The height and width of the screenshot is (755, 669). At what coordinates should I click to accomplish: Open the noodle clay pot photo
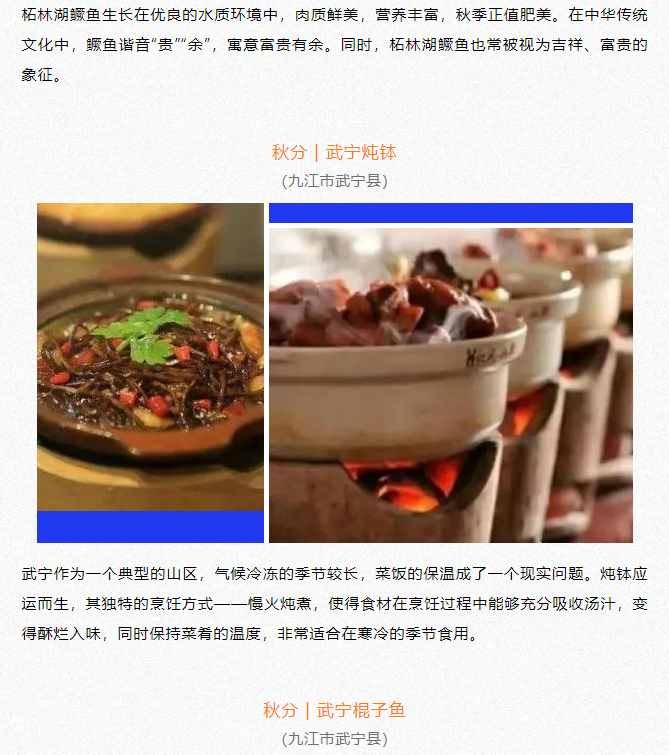tap(150, 357)
